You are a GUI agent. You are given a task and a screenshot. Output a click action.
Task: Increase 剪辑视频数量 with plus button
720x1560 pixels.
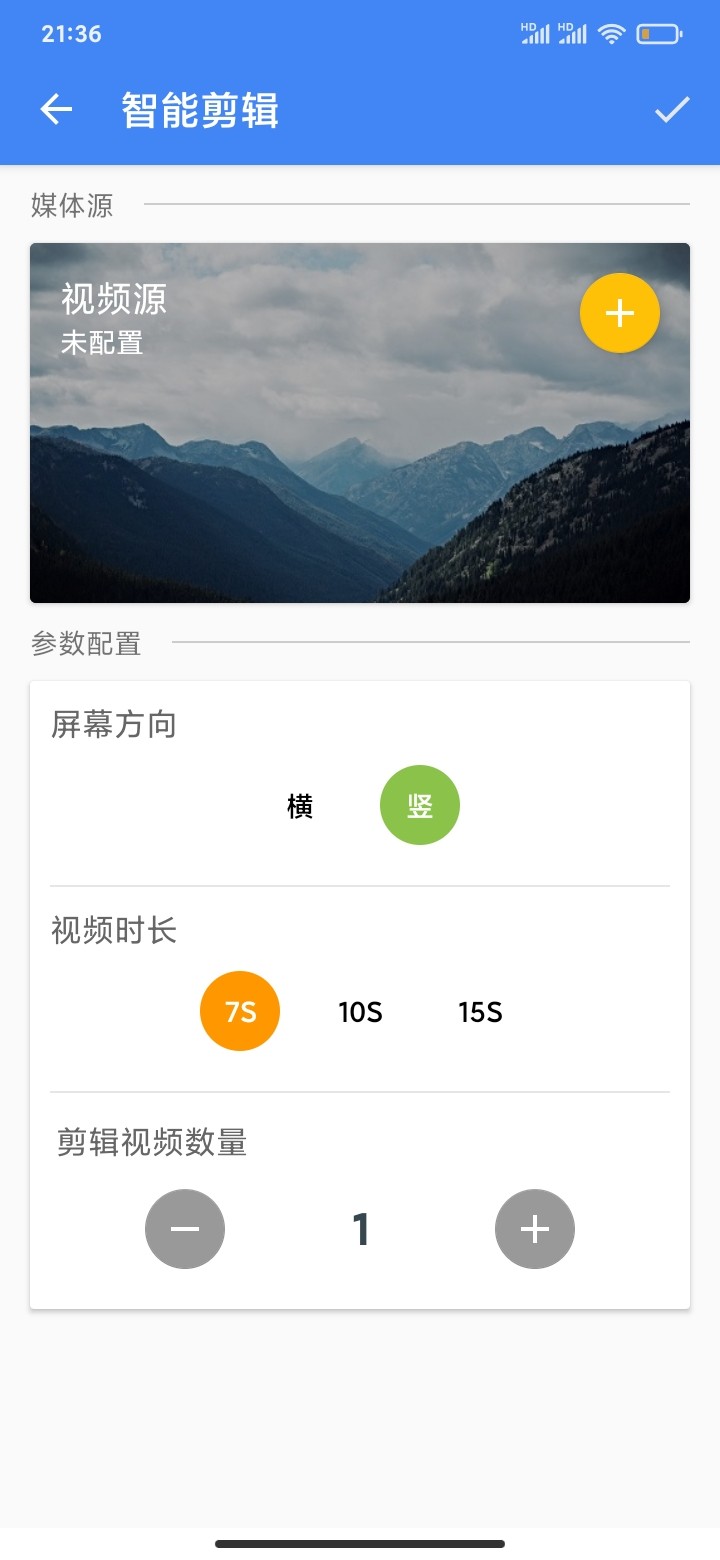click(535, 1229)
